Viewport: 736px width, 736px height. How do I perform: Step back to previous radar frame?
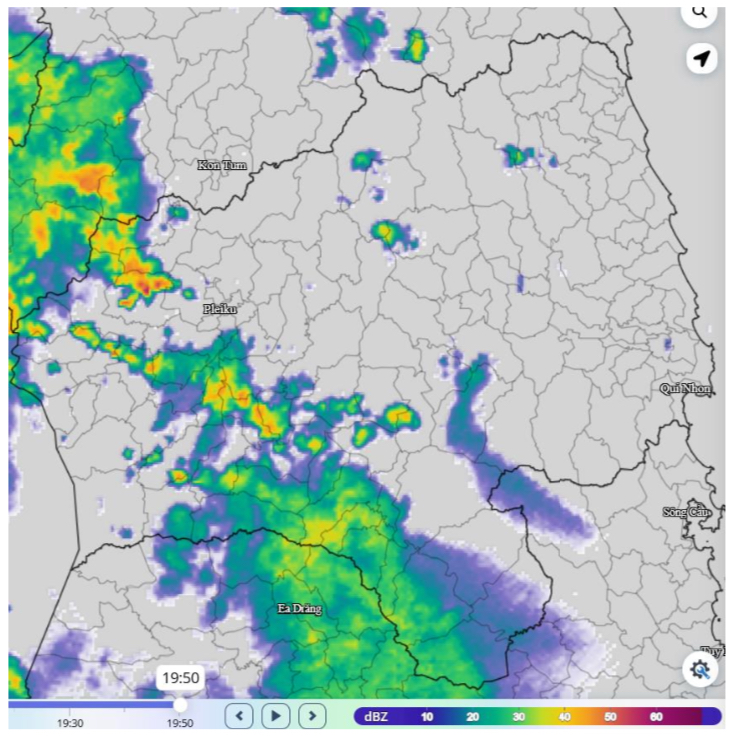point(239,715)
